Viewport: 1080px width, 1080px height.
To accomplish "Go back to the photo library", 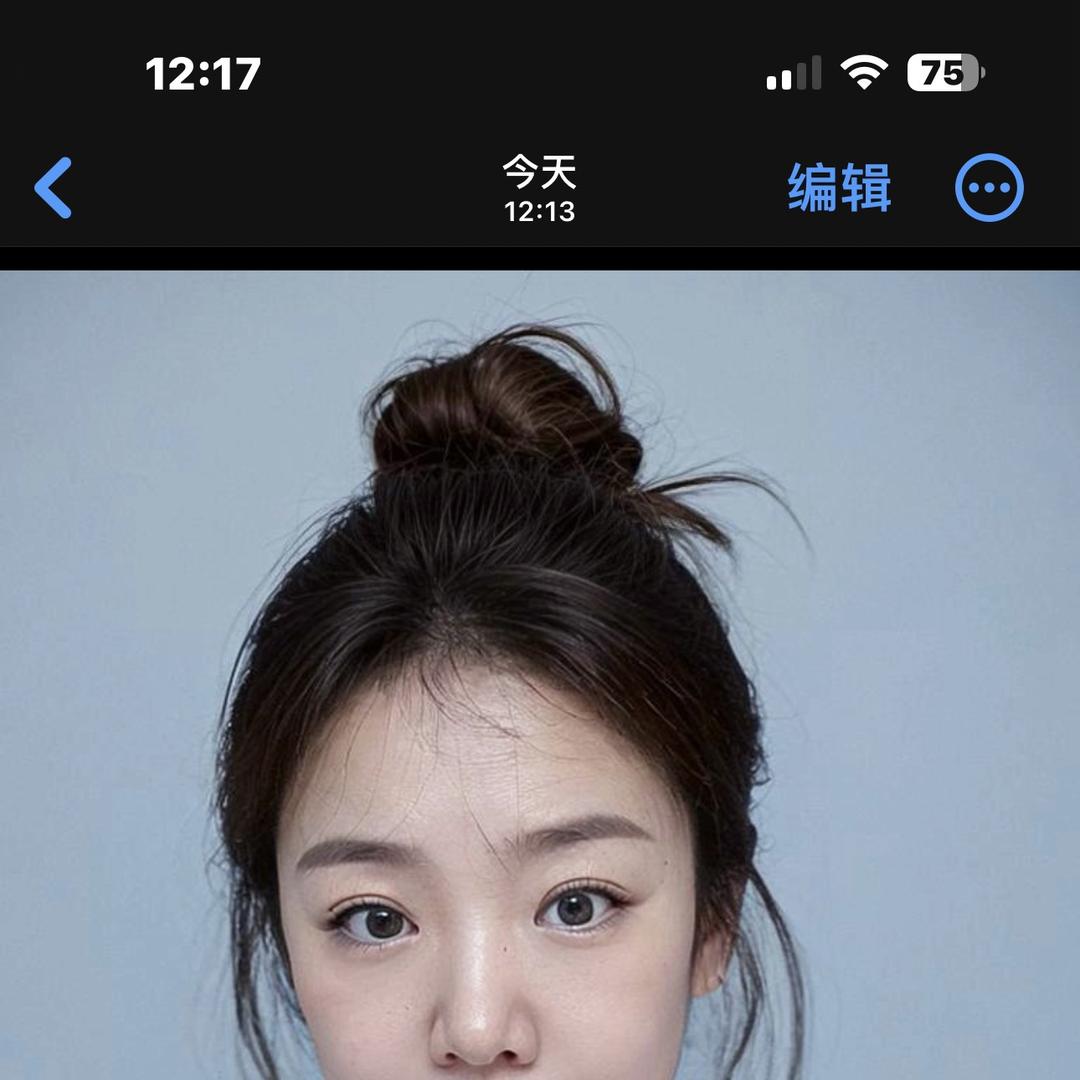I will [x=54, y=187].
